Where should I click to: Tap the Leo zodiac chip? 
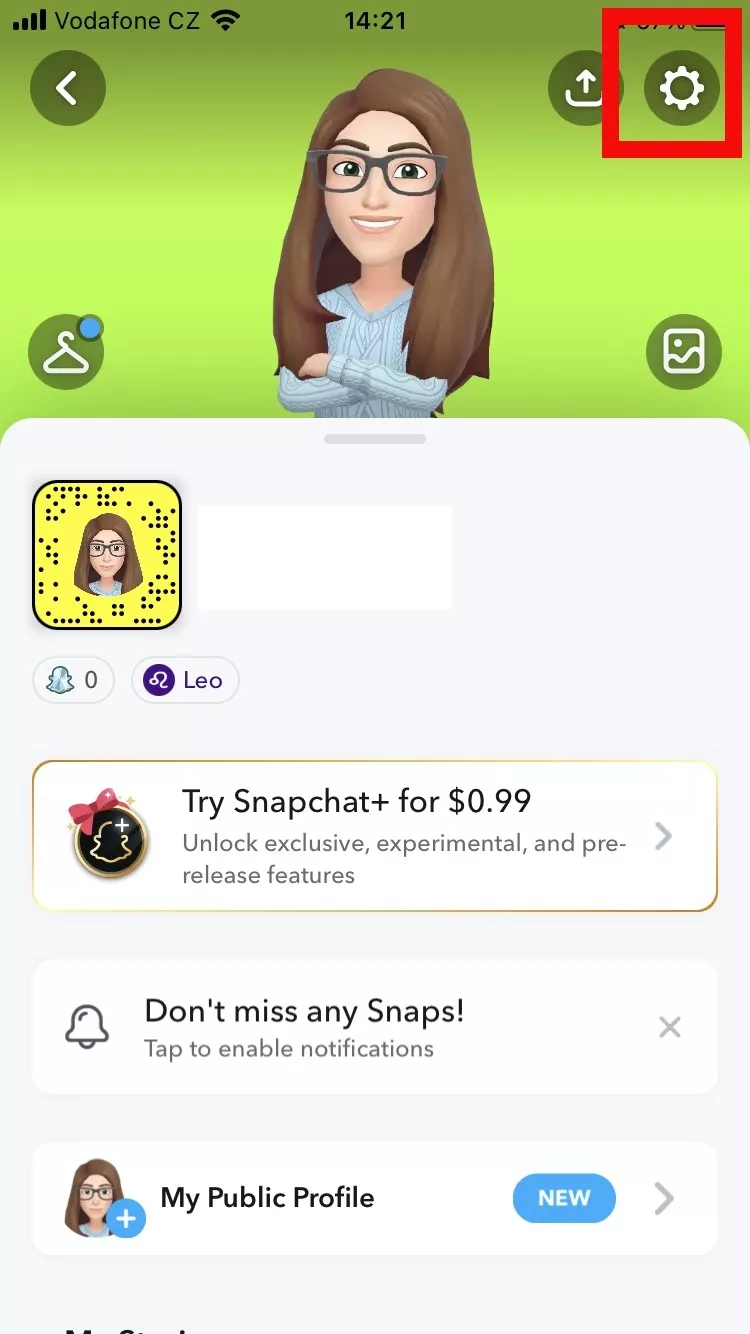tap(185, 681)
